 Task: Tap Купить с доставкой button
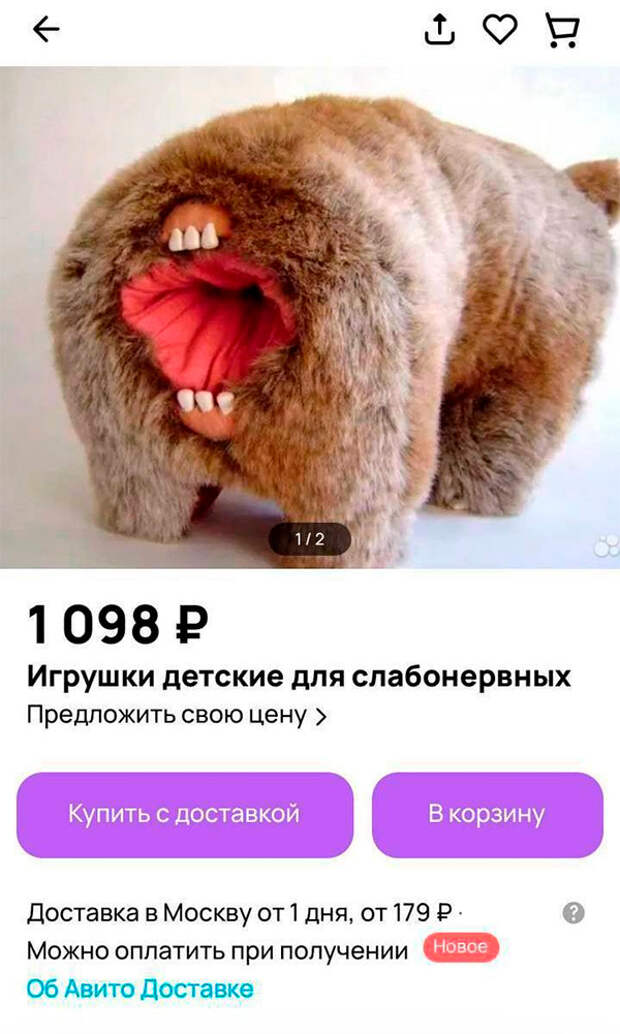click(x=184, y=814)
